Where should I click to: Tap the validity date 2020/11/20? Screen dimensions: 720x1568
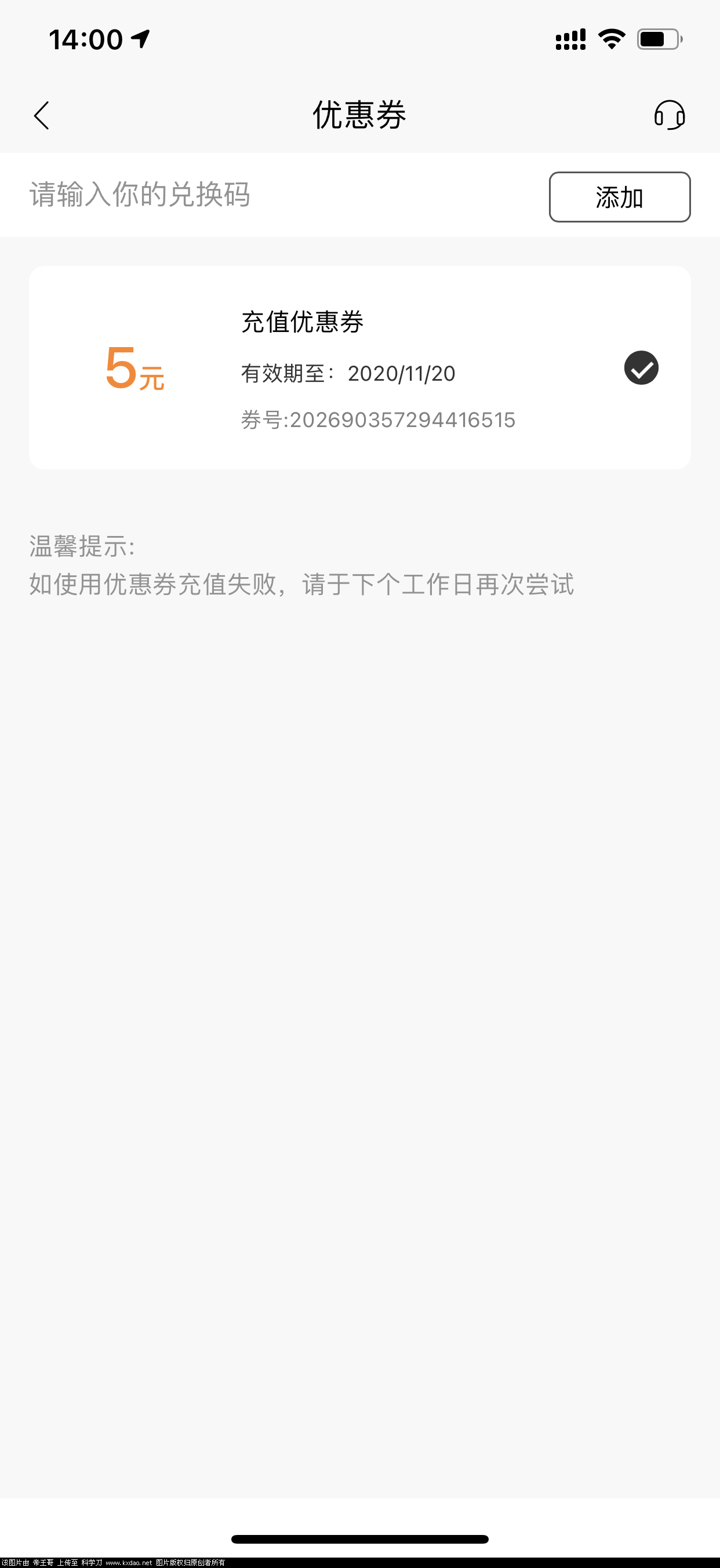pyautogui.click(x=402, y=373)
